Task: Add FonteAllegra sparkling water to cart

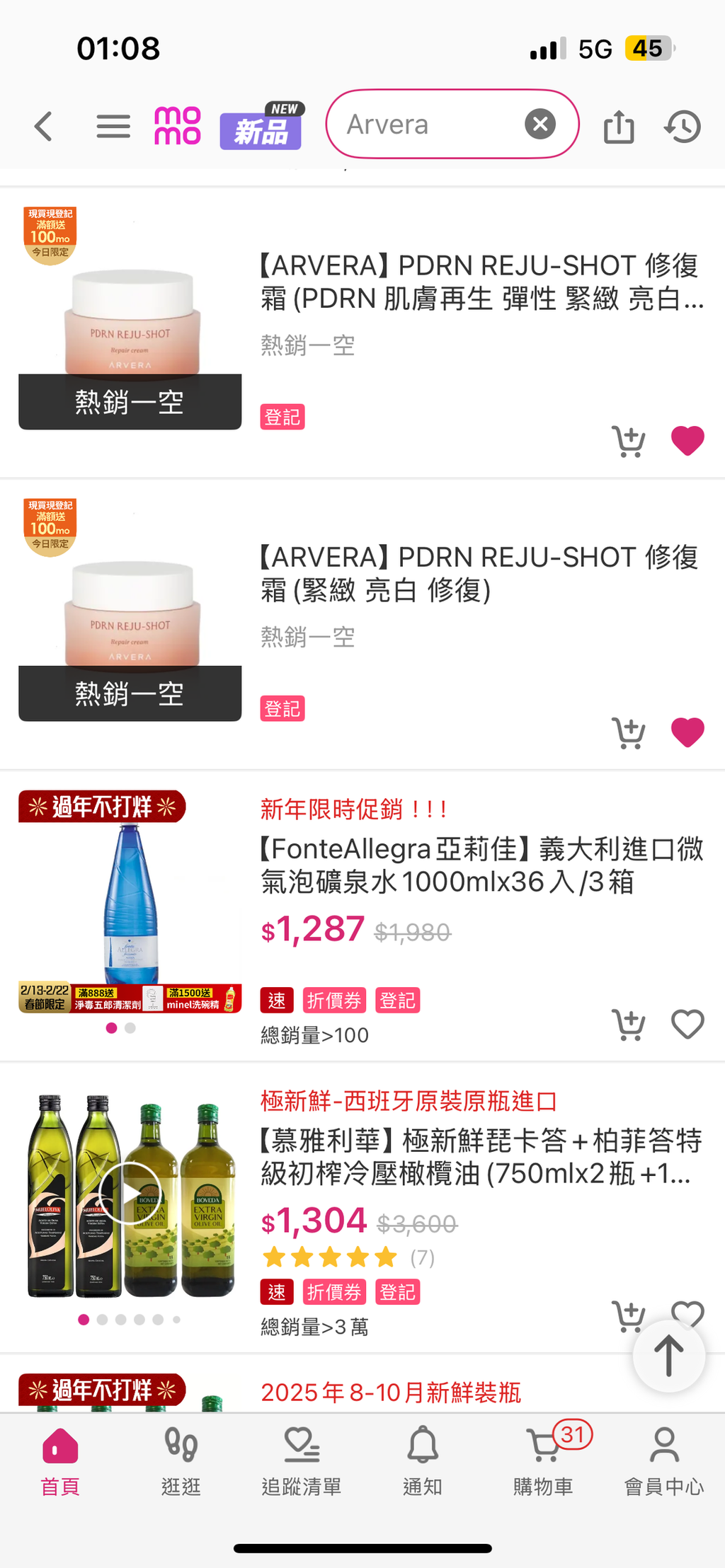Action: (x=628, y=1025)
